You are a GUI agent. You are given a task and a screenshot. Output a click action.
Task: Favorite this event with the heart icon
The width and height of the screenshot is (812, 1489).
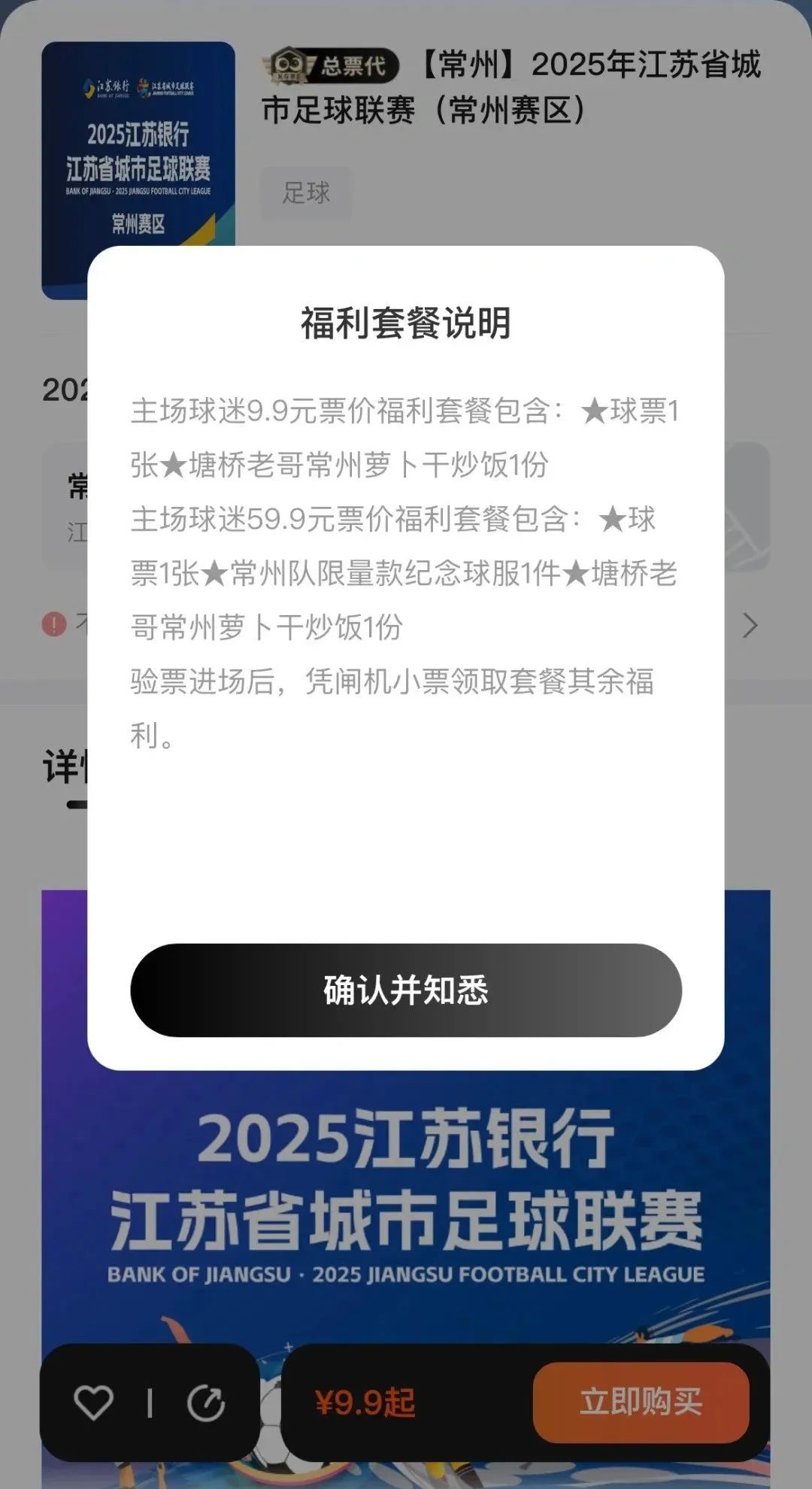pyautogui.click(x=93, y=1403)
